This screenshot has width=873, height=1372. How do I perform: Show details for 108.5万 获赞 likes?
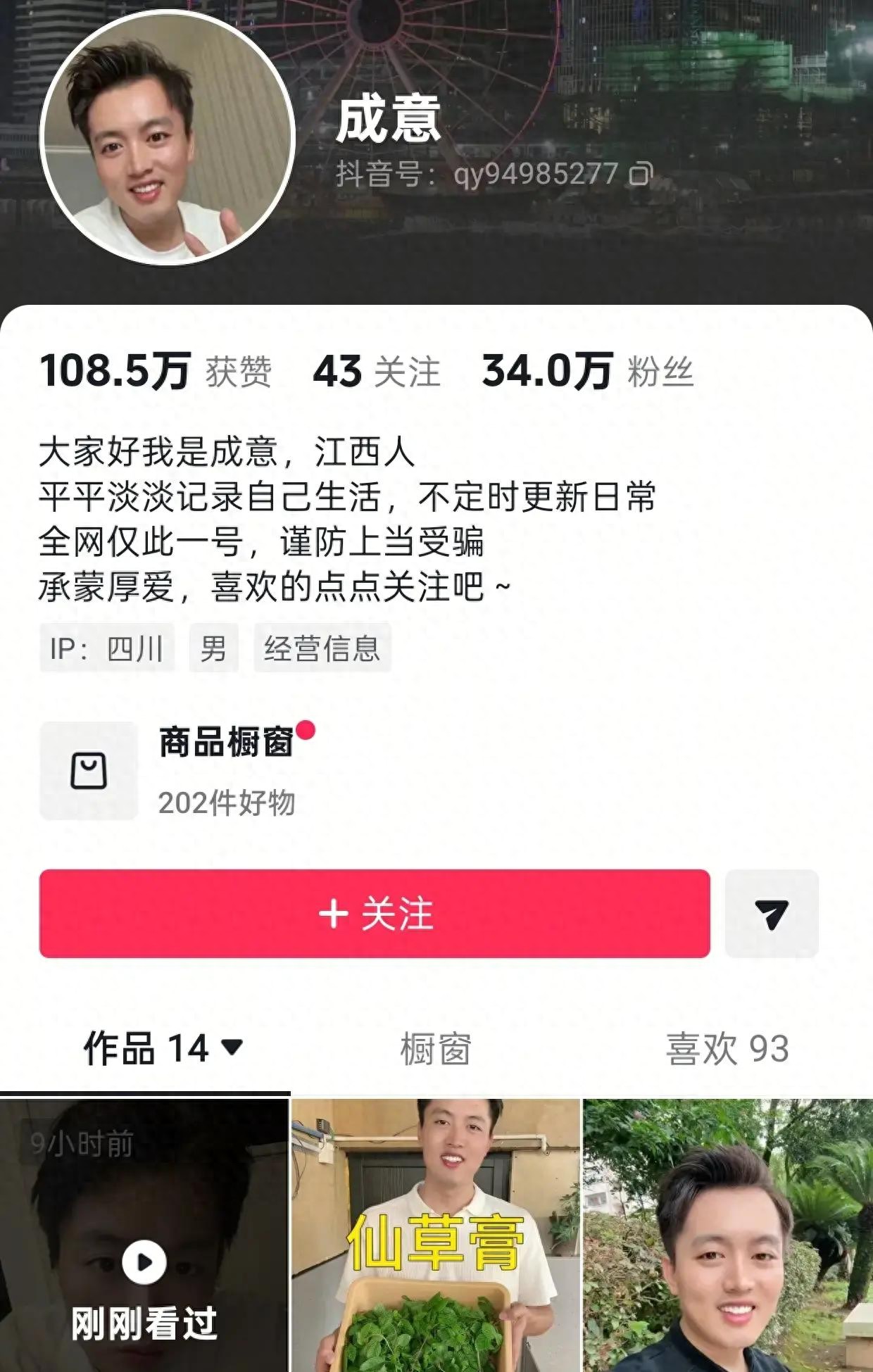point(156,371)
